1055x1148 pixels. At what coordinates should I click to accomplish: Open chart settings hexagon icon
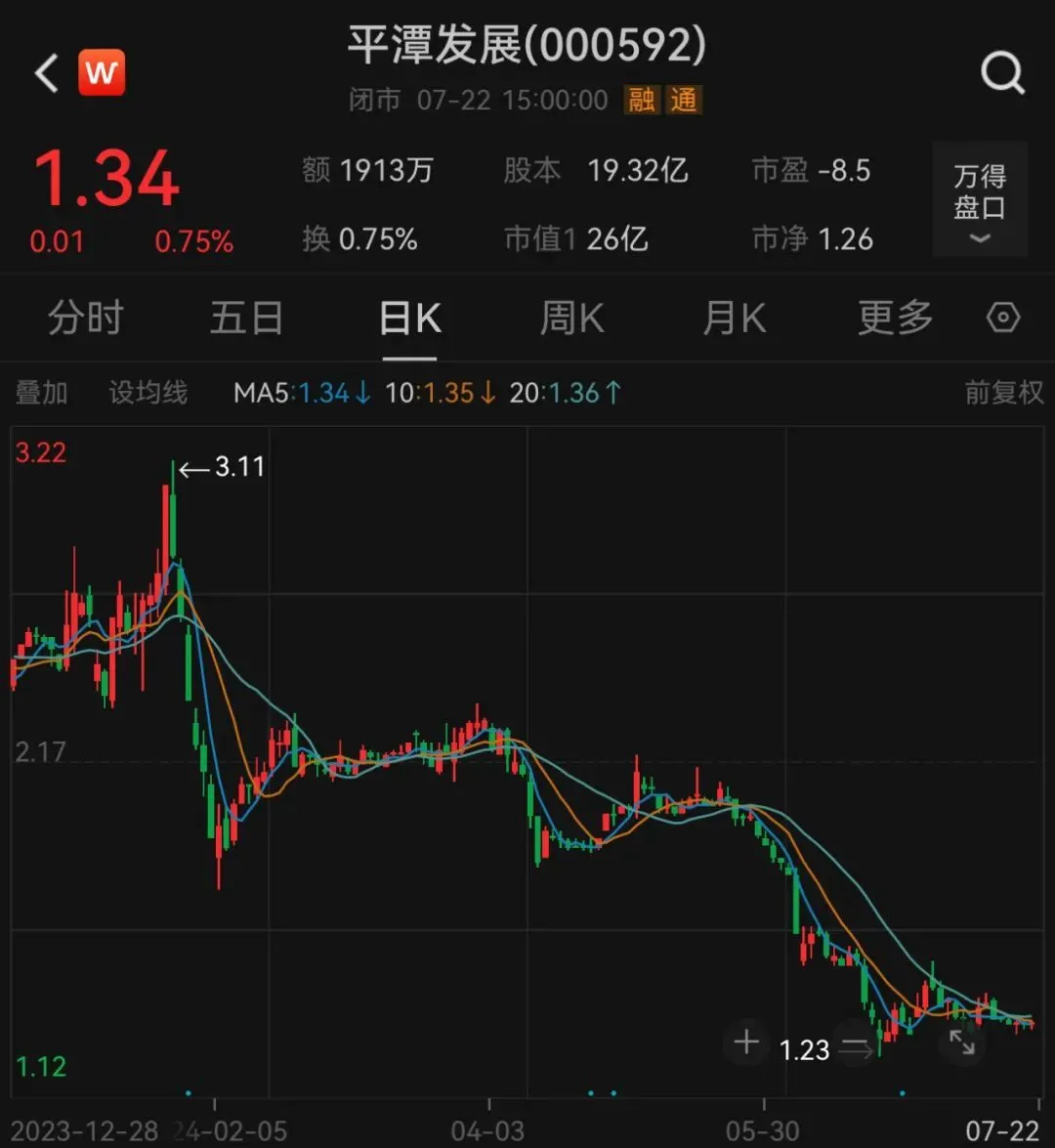[1003, 319]
